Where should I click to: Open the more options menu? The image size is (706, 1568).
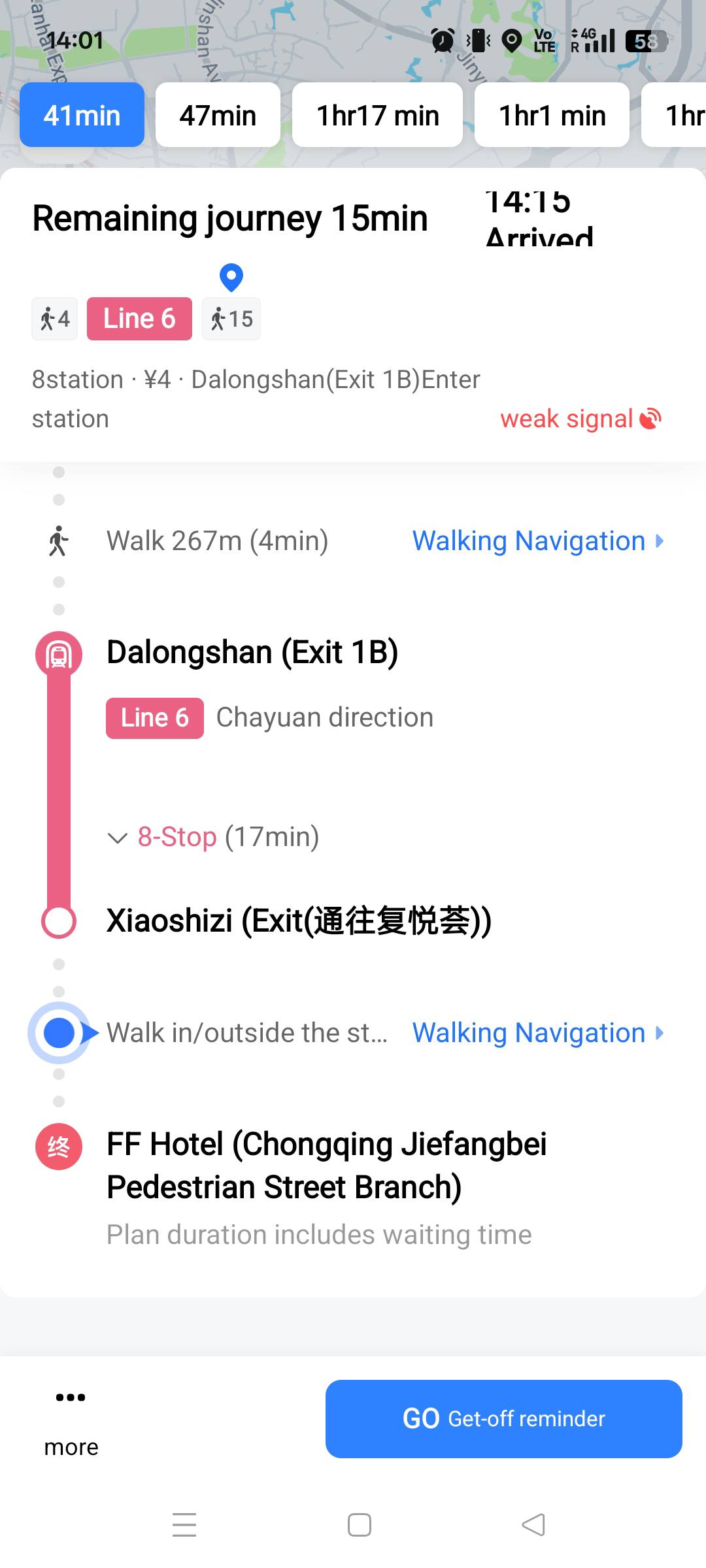point(71,1420)
